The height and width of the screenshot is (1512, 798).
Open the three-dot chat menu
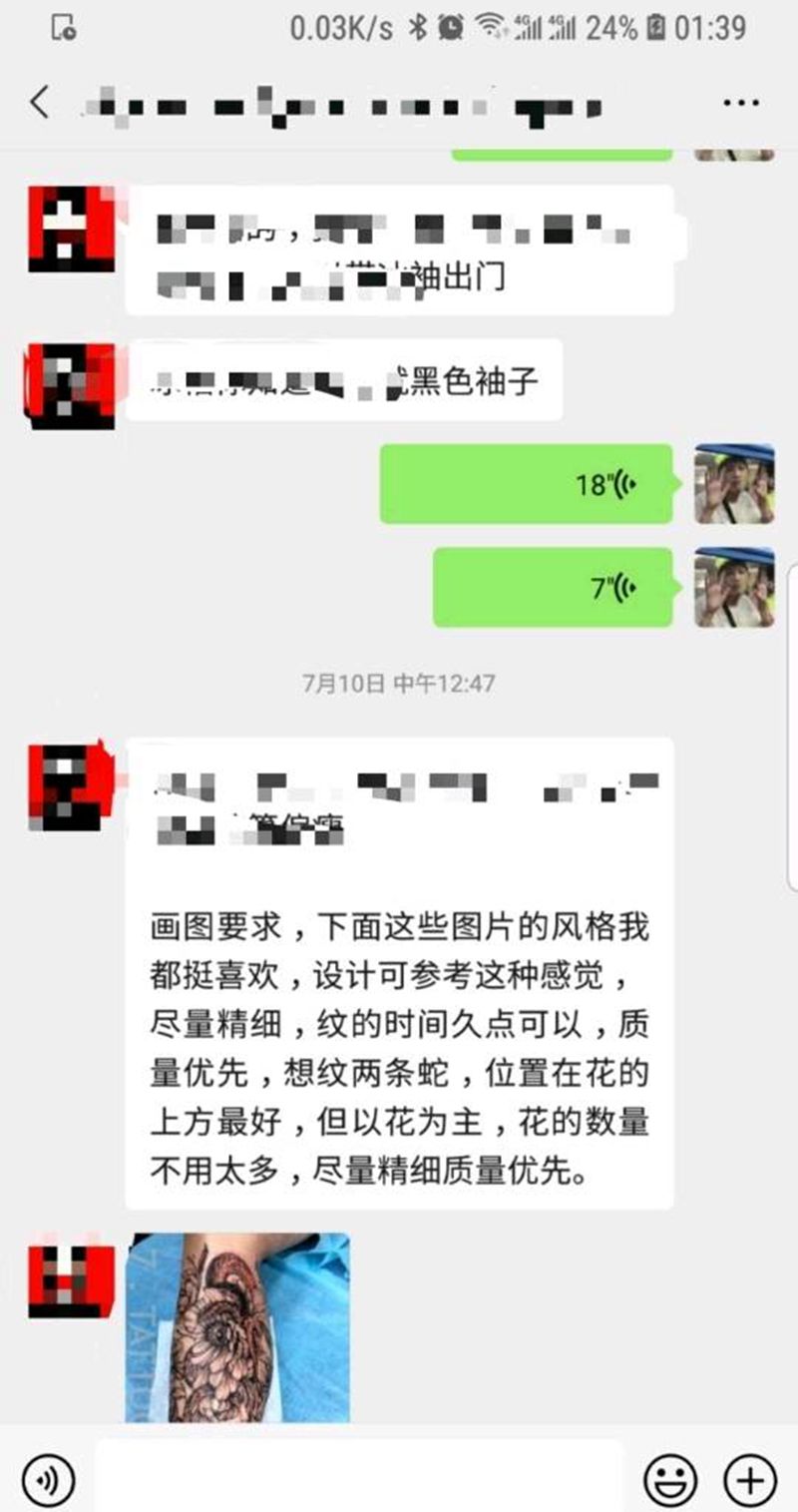(x=741, y=104)
